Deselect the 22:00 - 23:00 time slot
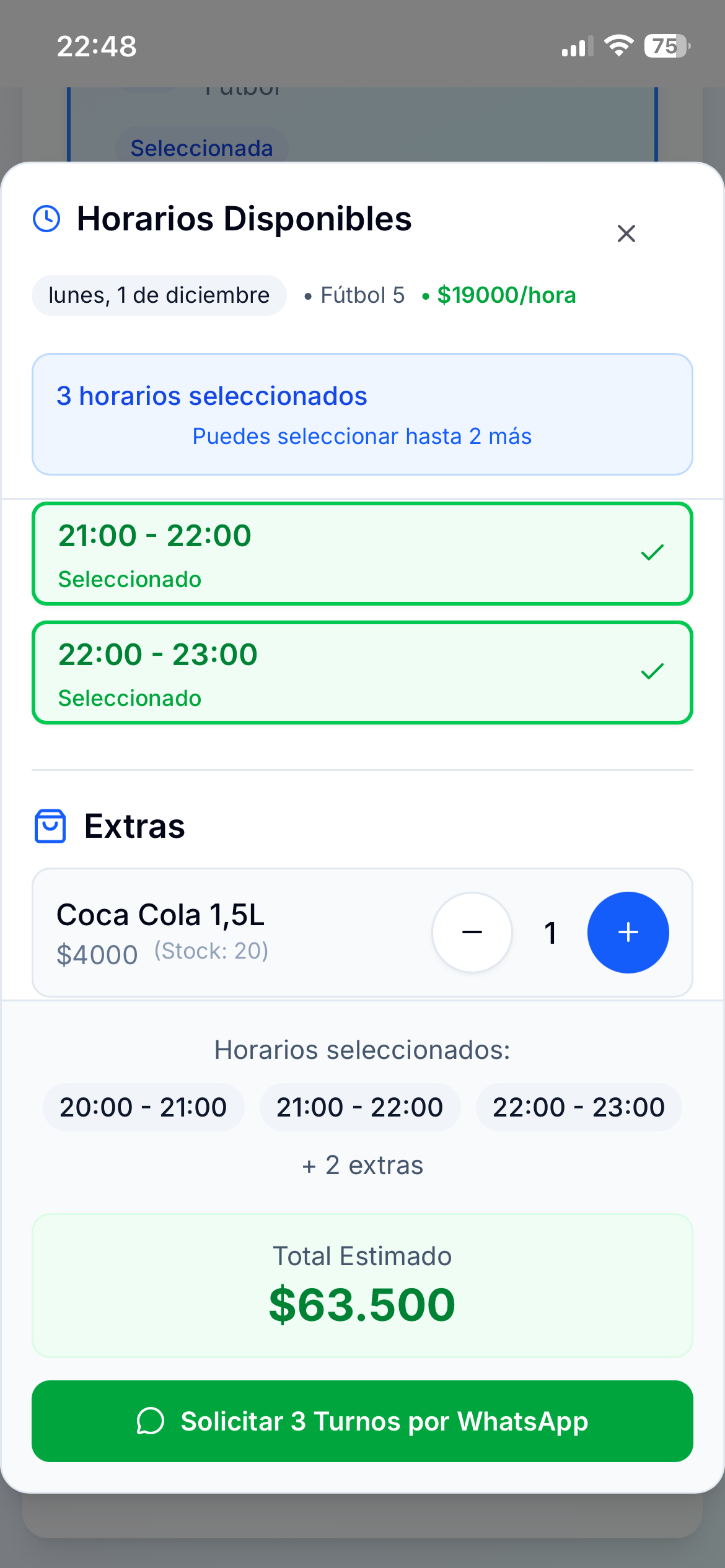 [362, 673]
